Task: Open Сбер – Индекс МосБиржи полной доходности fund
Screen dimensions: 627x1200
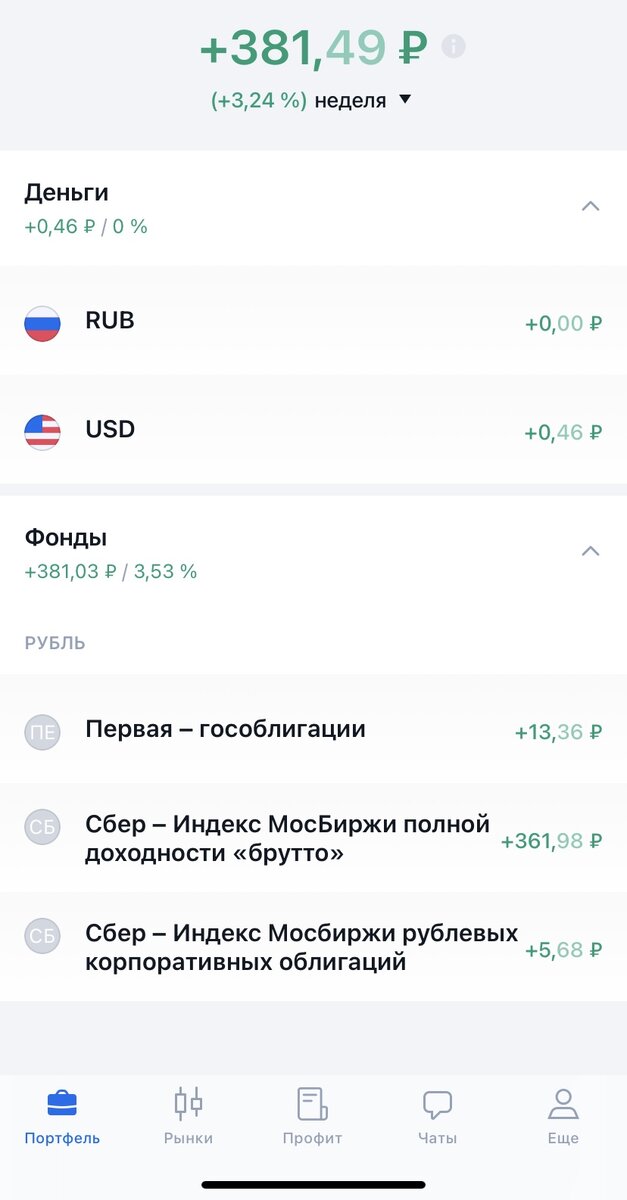Action: (313, 838)
